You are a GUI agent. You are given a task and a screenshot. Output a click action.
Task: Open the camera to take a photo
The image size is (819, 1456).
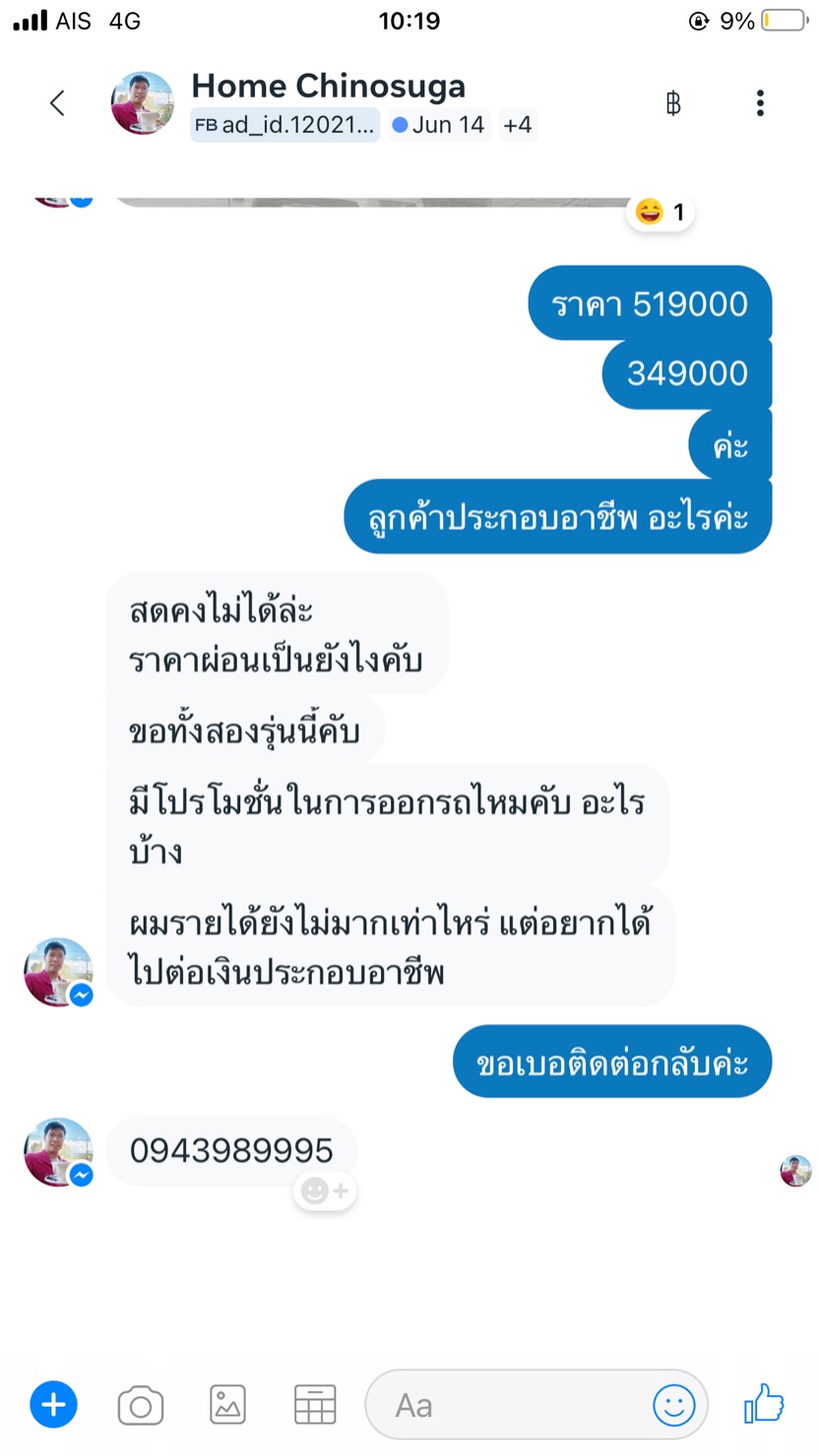click(141, 1406)
